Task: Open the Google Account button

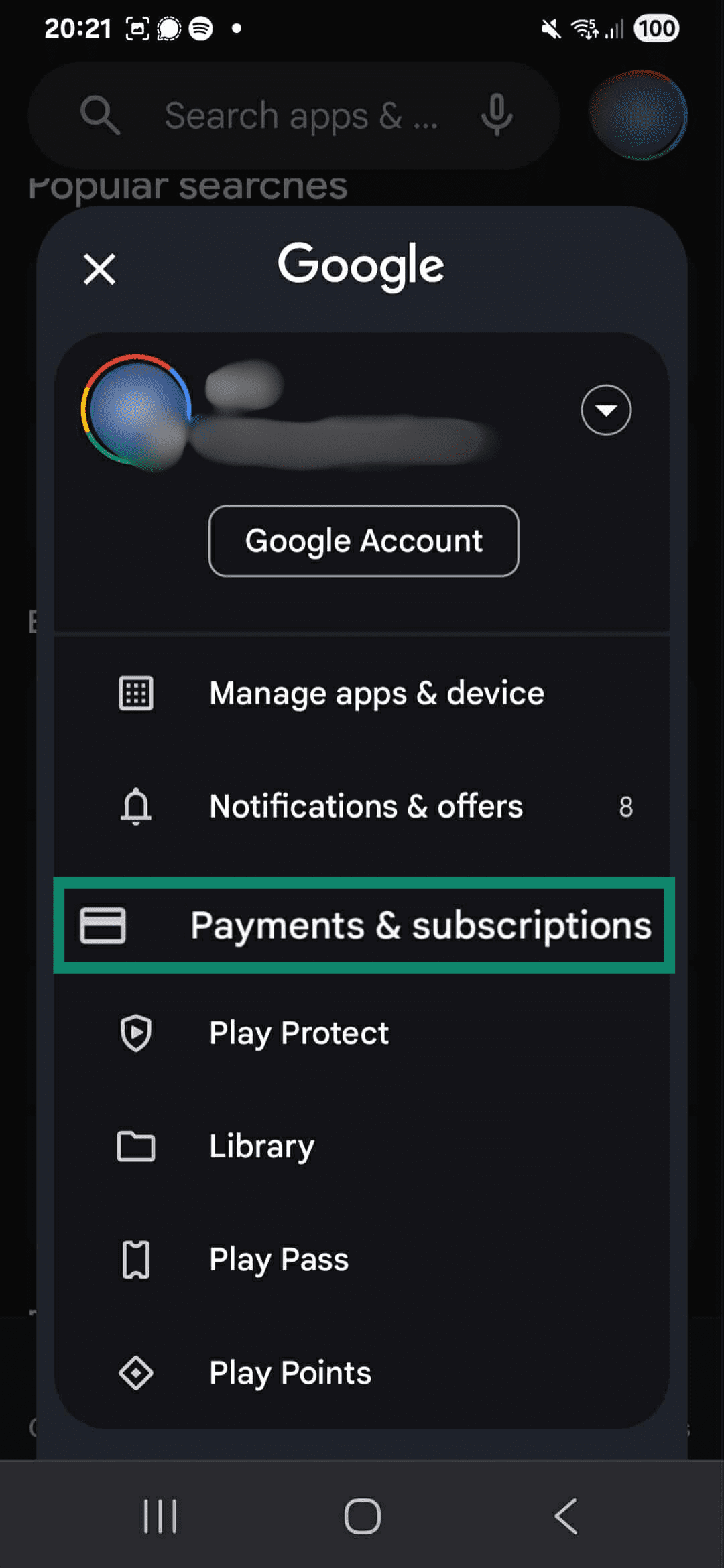Action: [x=363, y=541]
